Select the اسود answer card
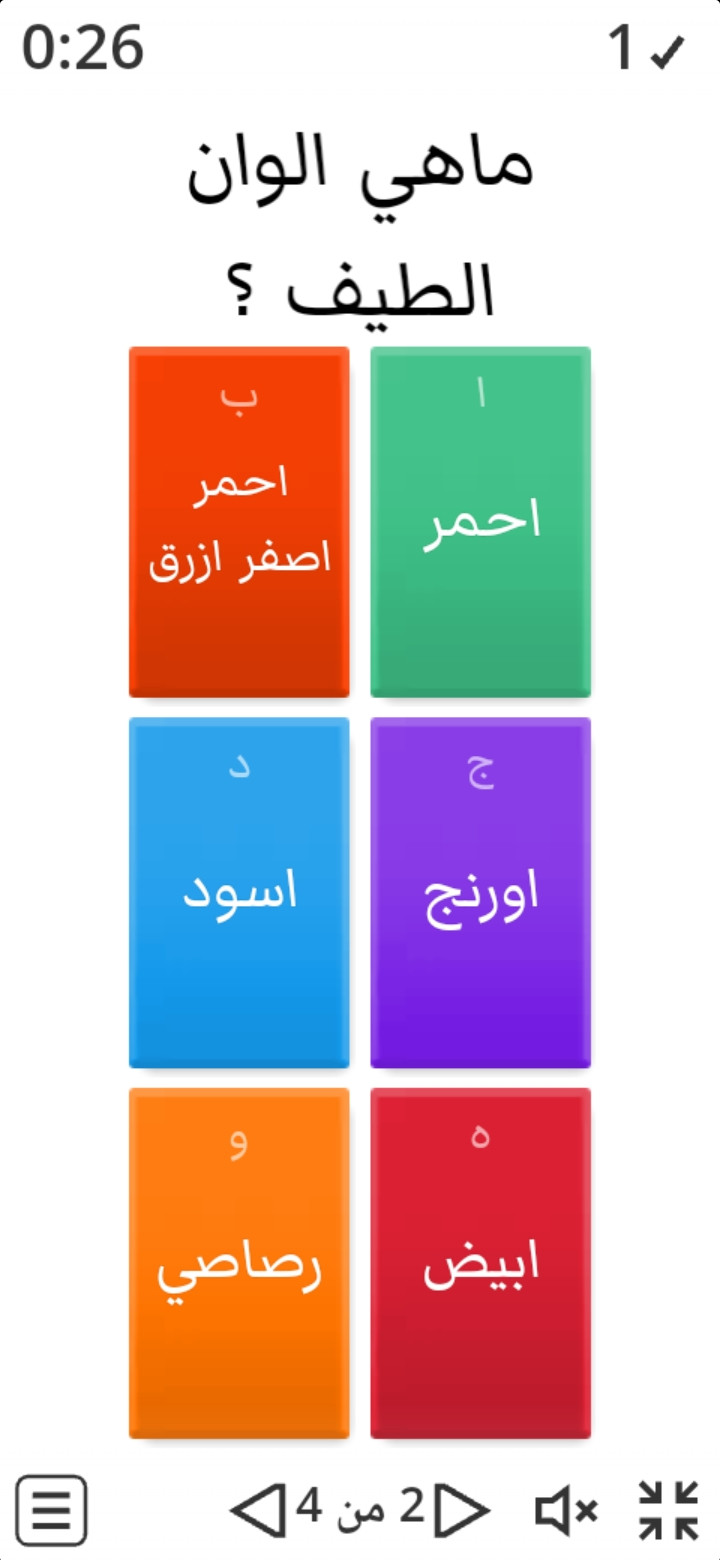Viewport: 720px width, 1560px height. pyautogui.click(x=239, y=892)
